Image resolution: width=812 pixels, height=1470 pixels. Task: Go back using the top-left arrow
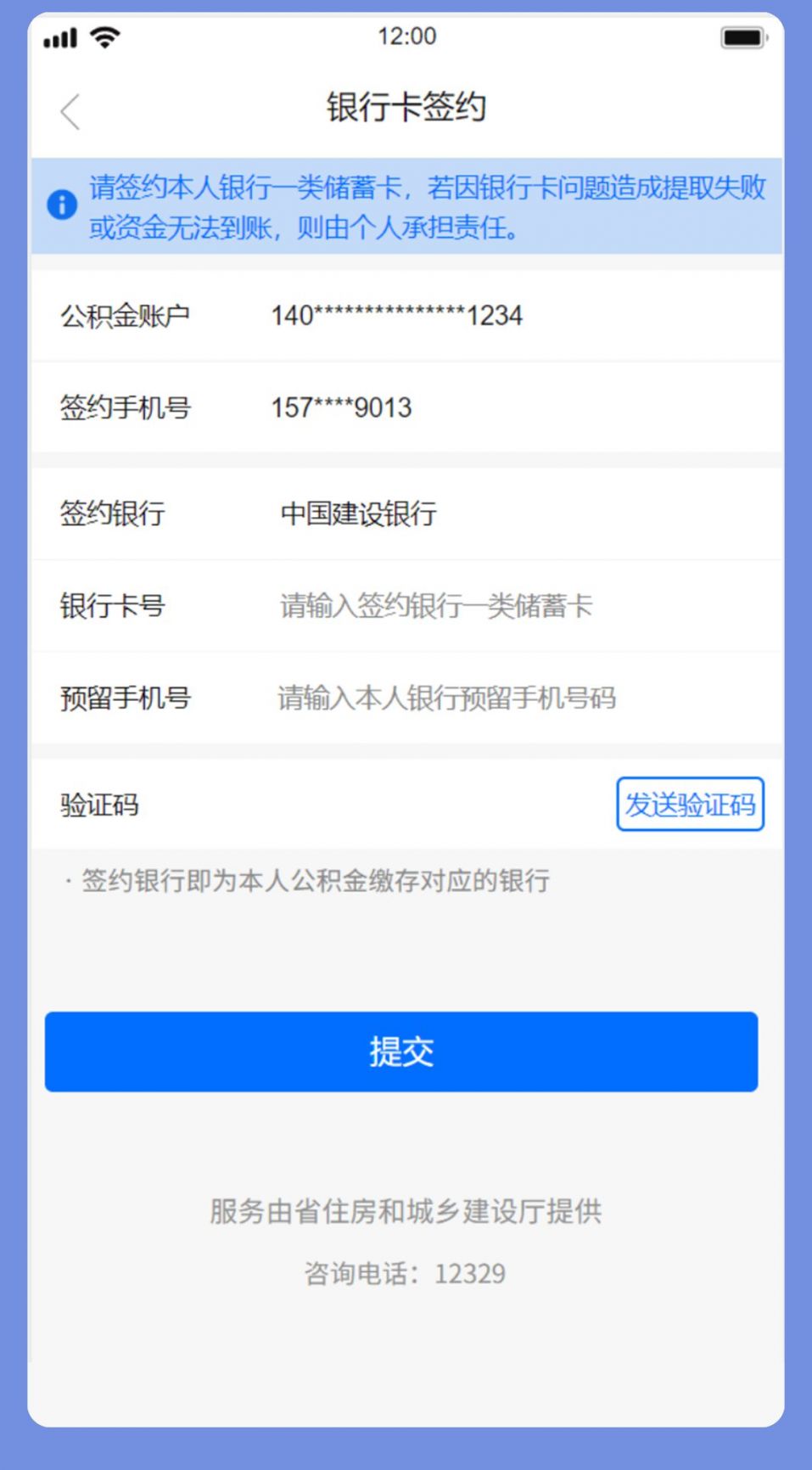click(70, 112)
